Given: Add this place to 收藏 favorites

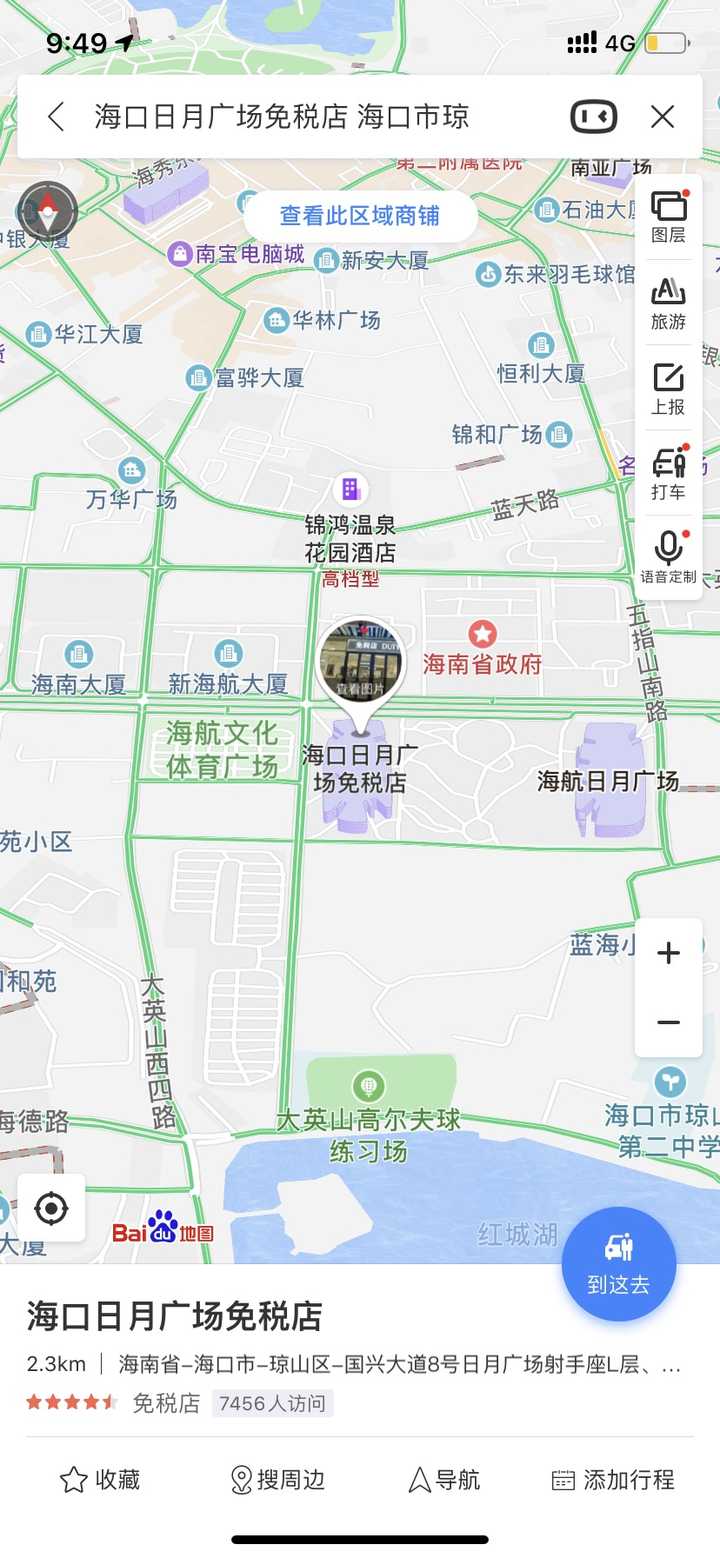Looking at the screenshot, I should click(100, 1480).
